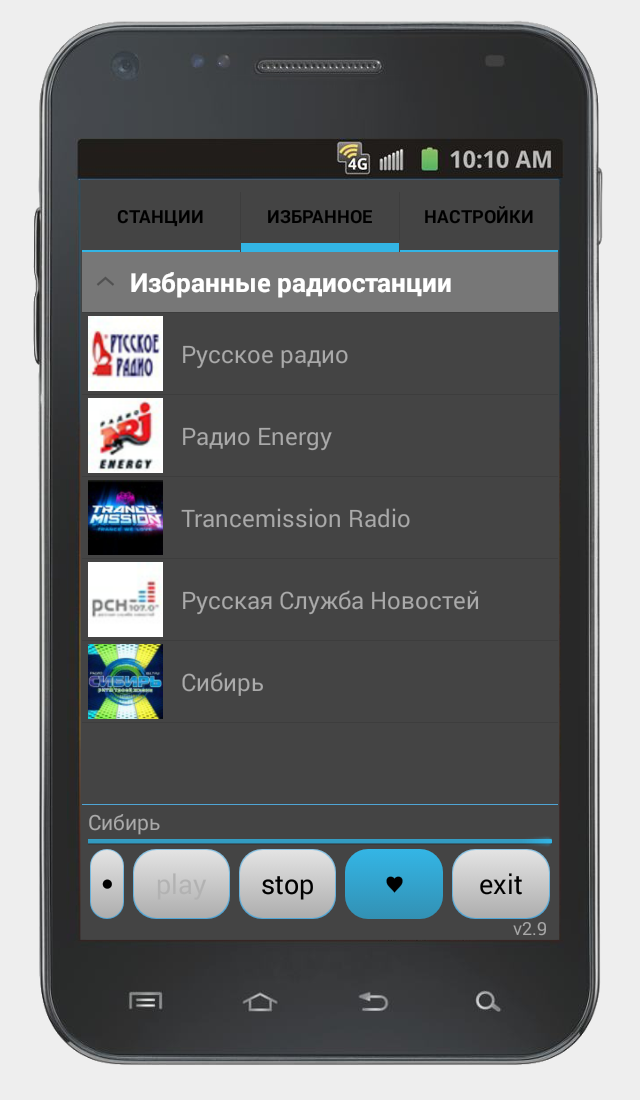Switch to the СТАНЦИИ tab

pyautogui.click(x=160, y=216)
